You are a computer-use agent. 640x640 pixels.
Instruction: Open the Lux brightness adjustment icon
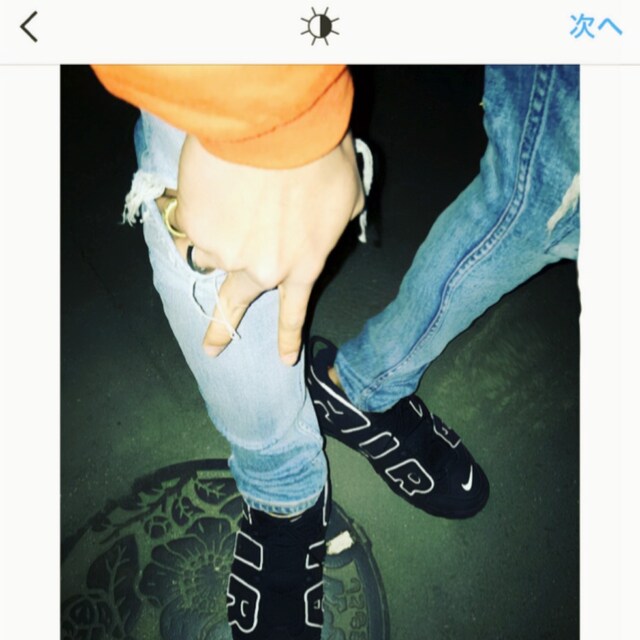319,27
